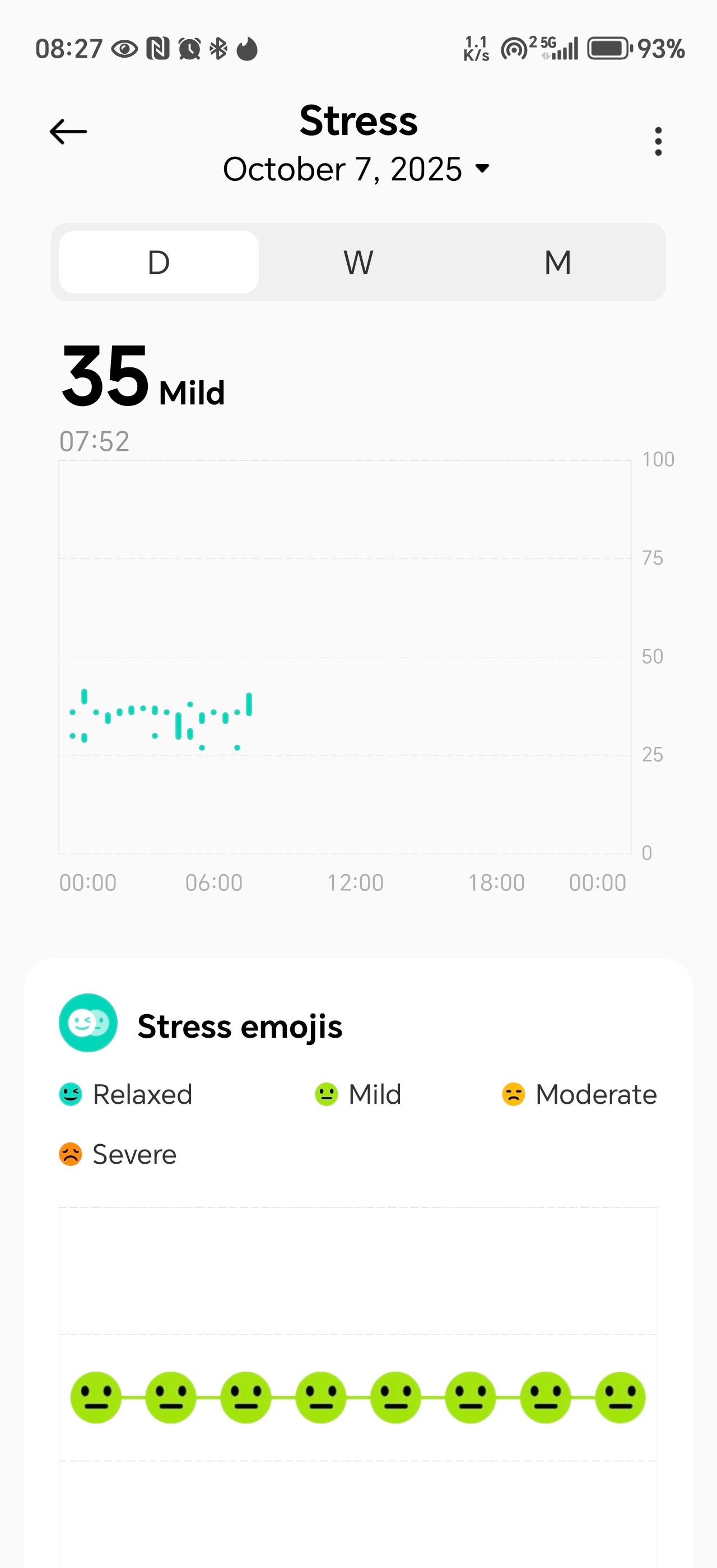Viewport: 717px width, 1568px height.
Task: Select the D daily view tab
Action: click(159, 262)
